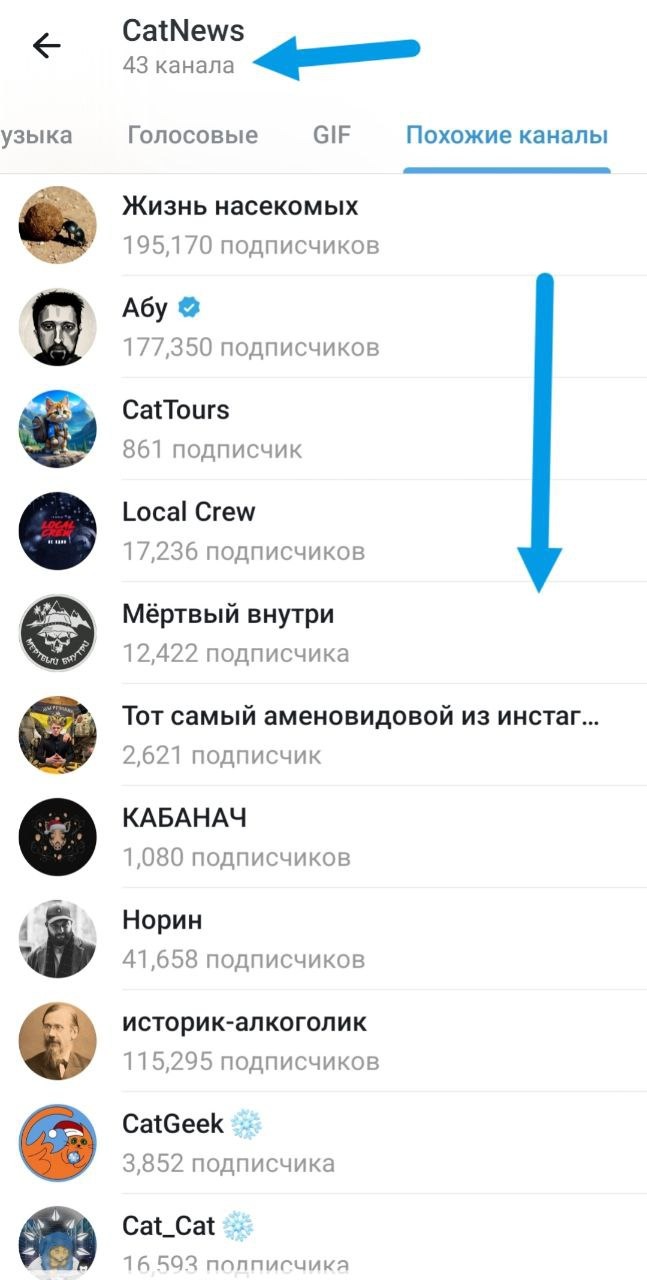The width and height of the screenshot is (647, 1280).
Task: Switch to the GIF tab
Action: 332,135
